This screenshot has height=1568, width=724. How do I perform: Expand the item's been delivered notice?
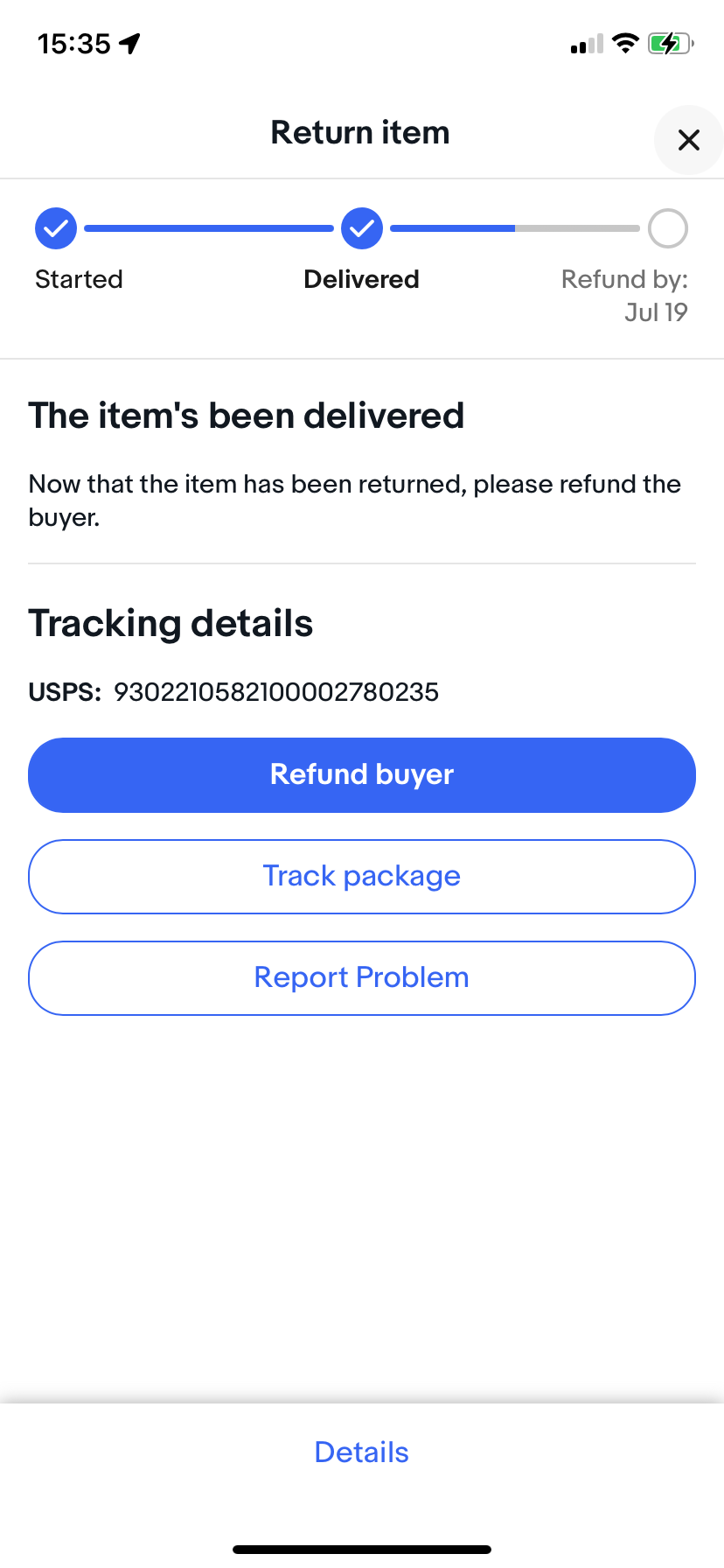click(x=247, y=415)
